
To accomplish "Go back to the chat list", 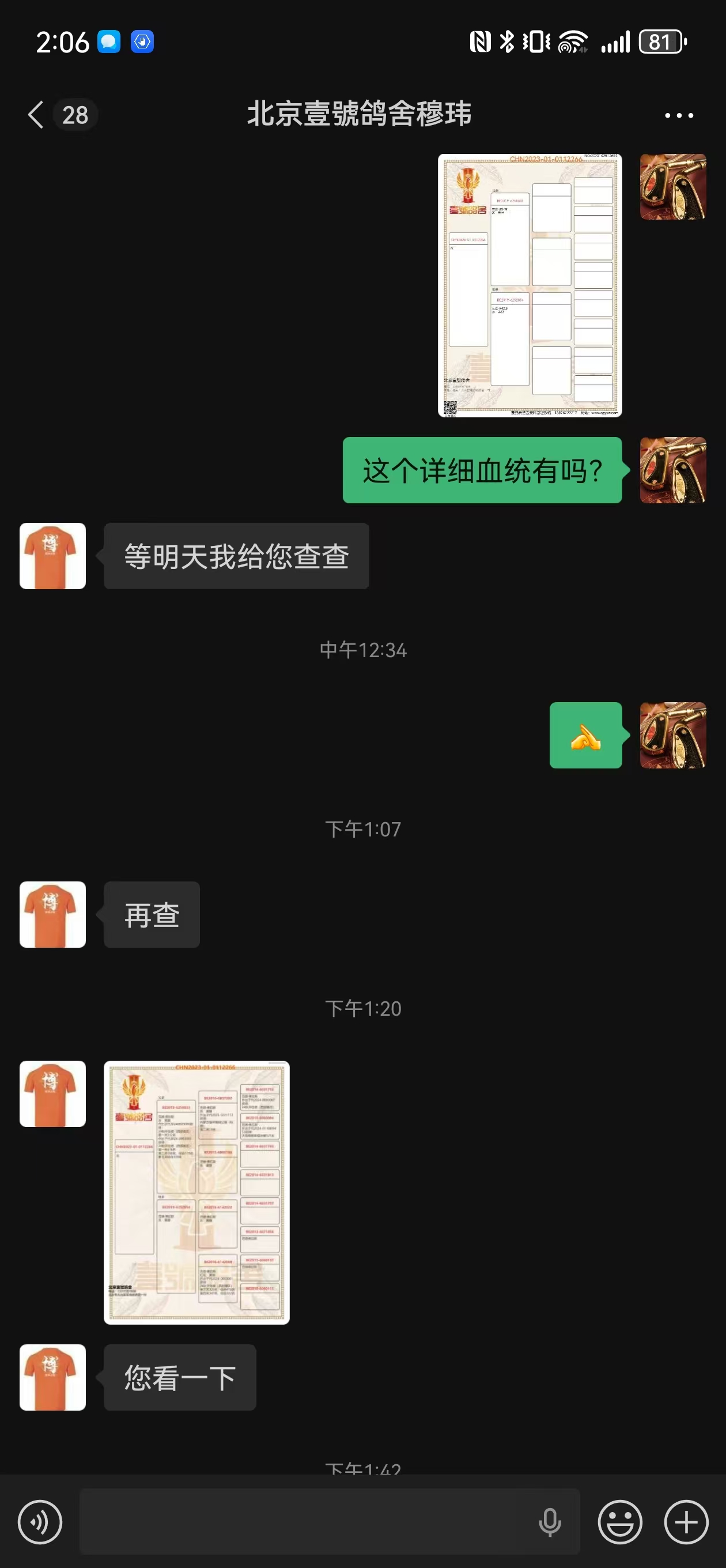I will click(36, 115).
